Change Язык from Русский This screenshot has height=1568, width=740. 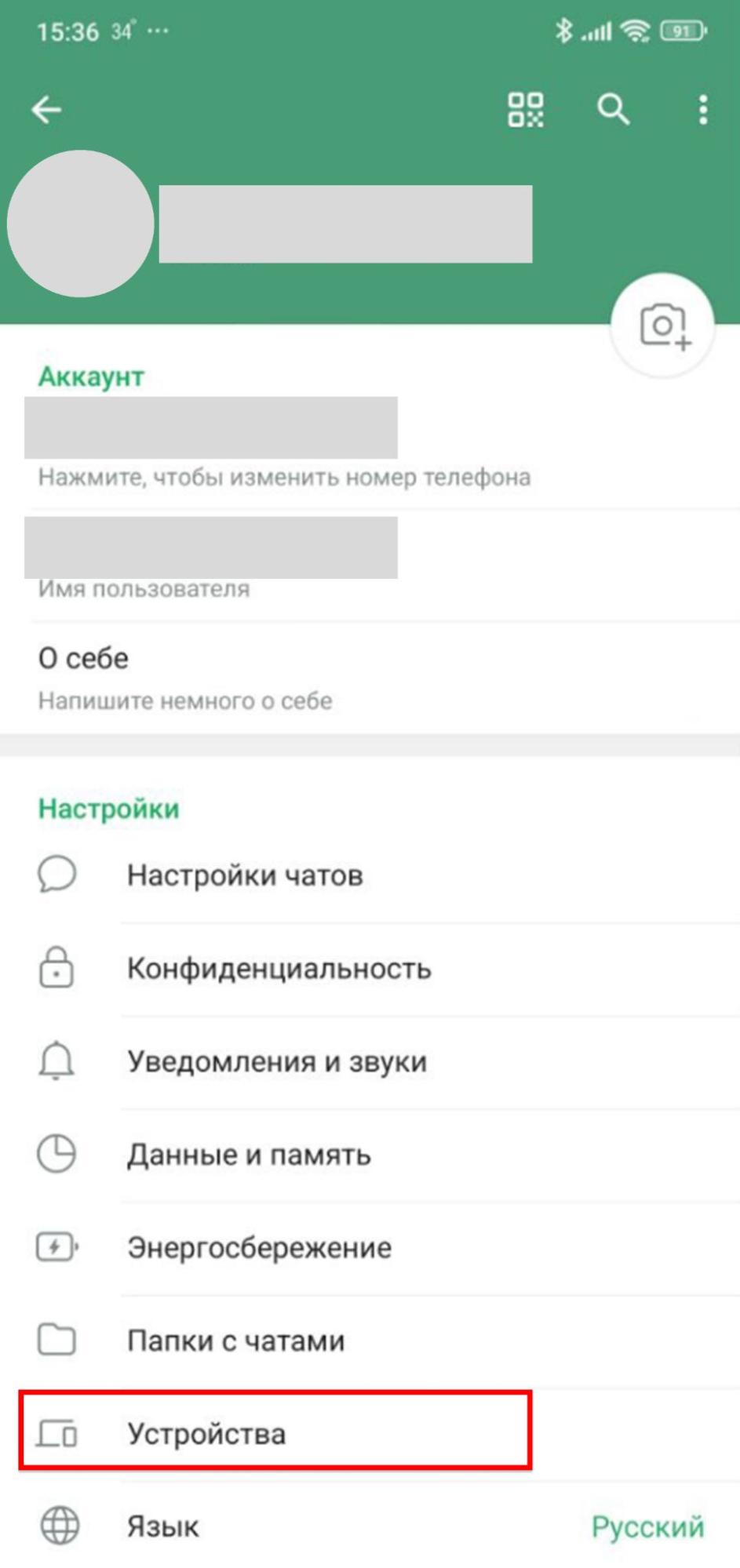tap(369, 1526)
